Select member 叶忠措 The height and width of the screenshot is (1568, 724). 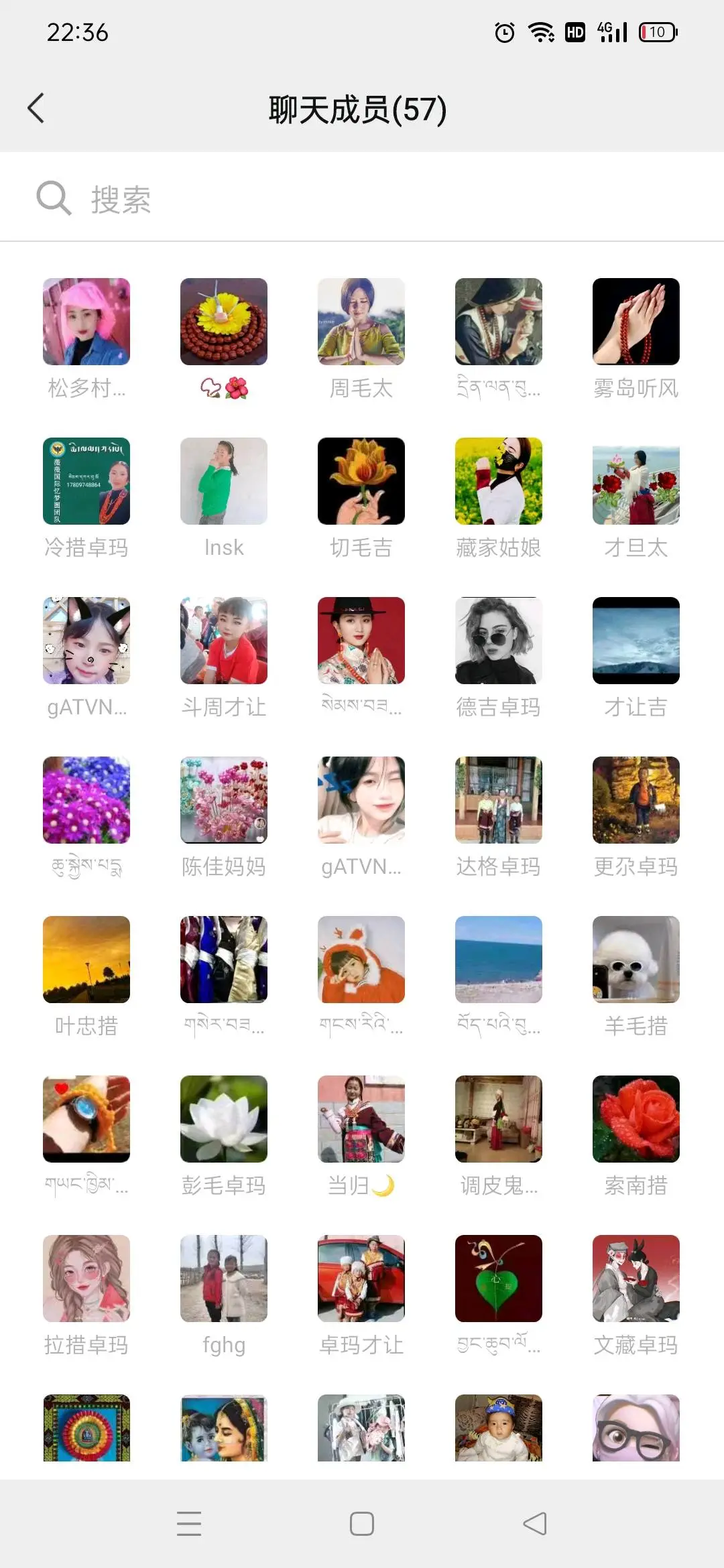pos(86,960)
